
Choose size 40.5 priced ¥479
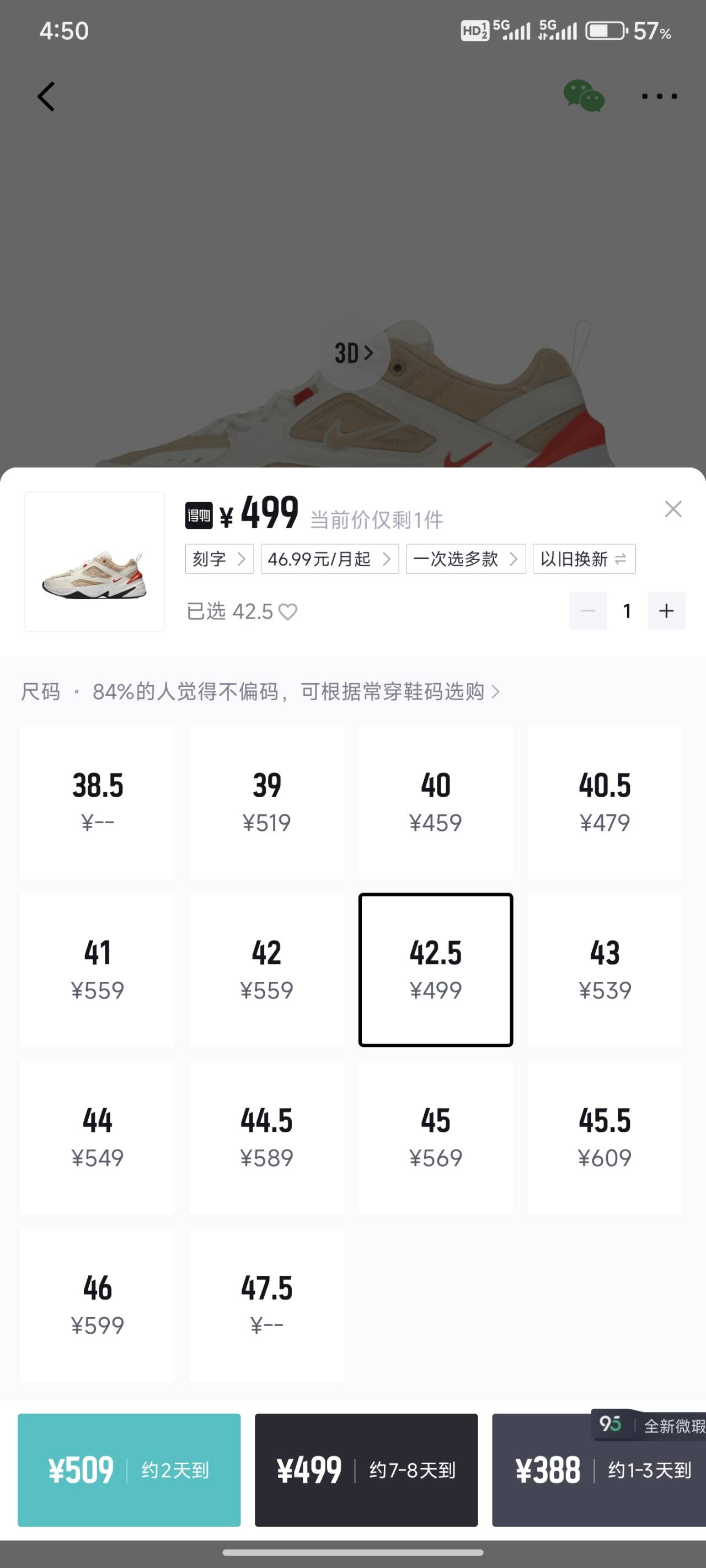[x=605, y=802]
